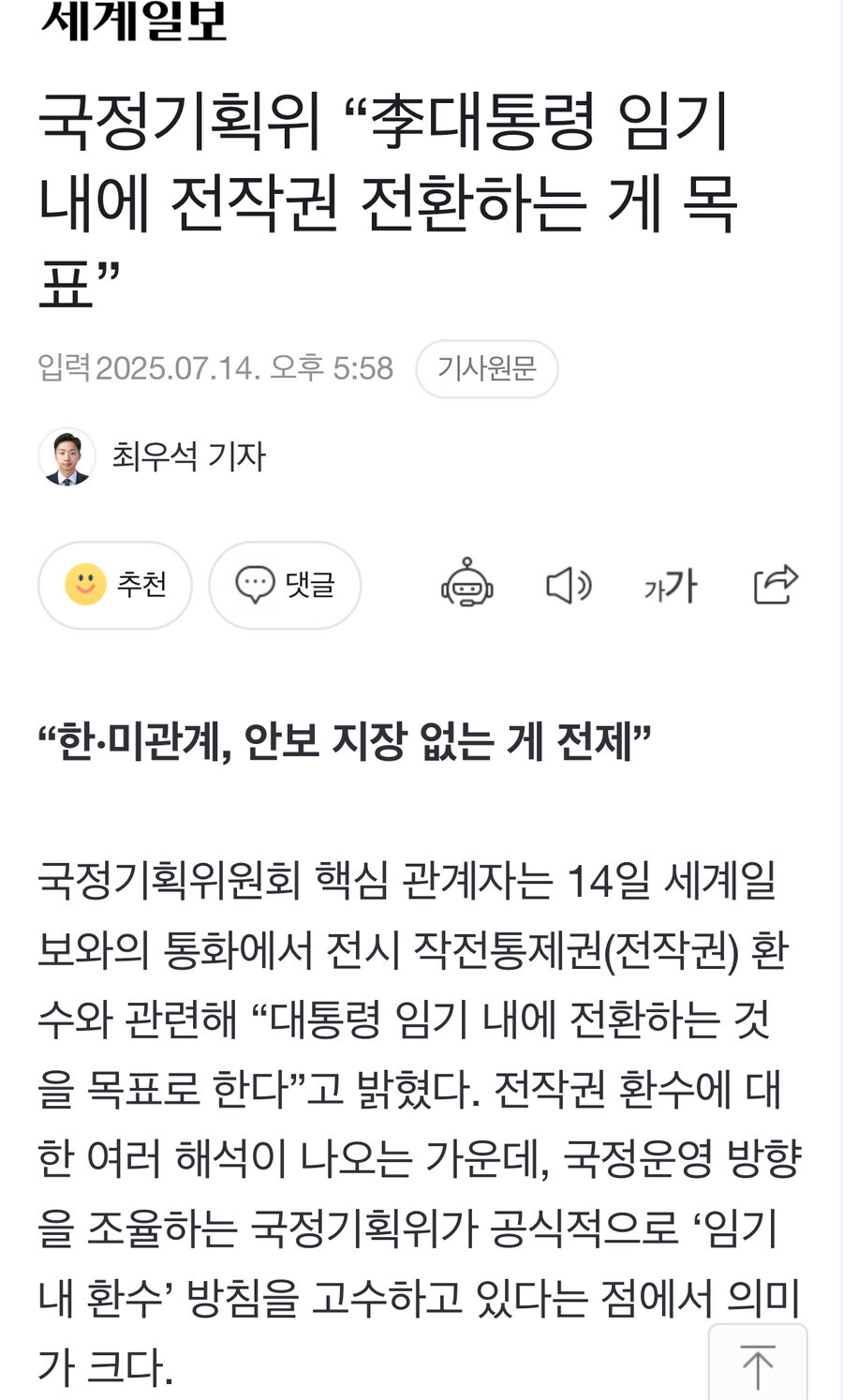
Task: Open the AI summary robot icon
Action: point(466,585)
